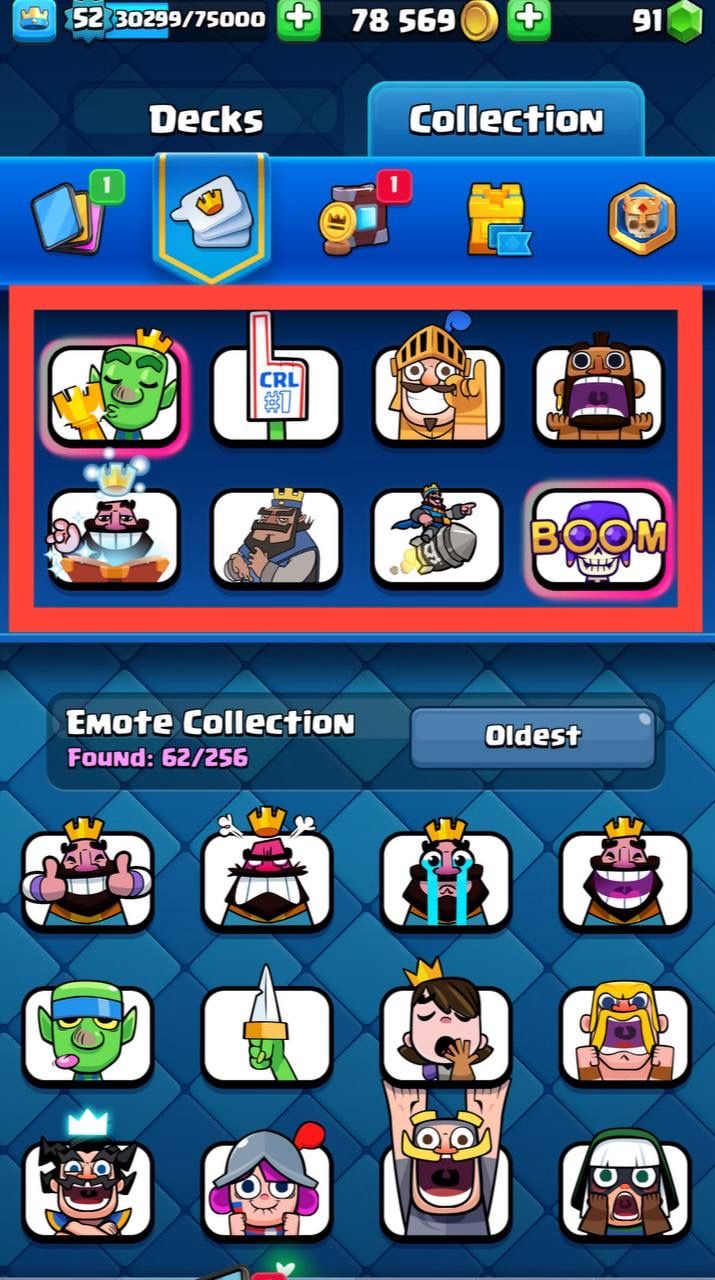
Task: Select the CRL #1 foam finger emote
Action: coord(275,382)
